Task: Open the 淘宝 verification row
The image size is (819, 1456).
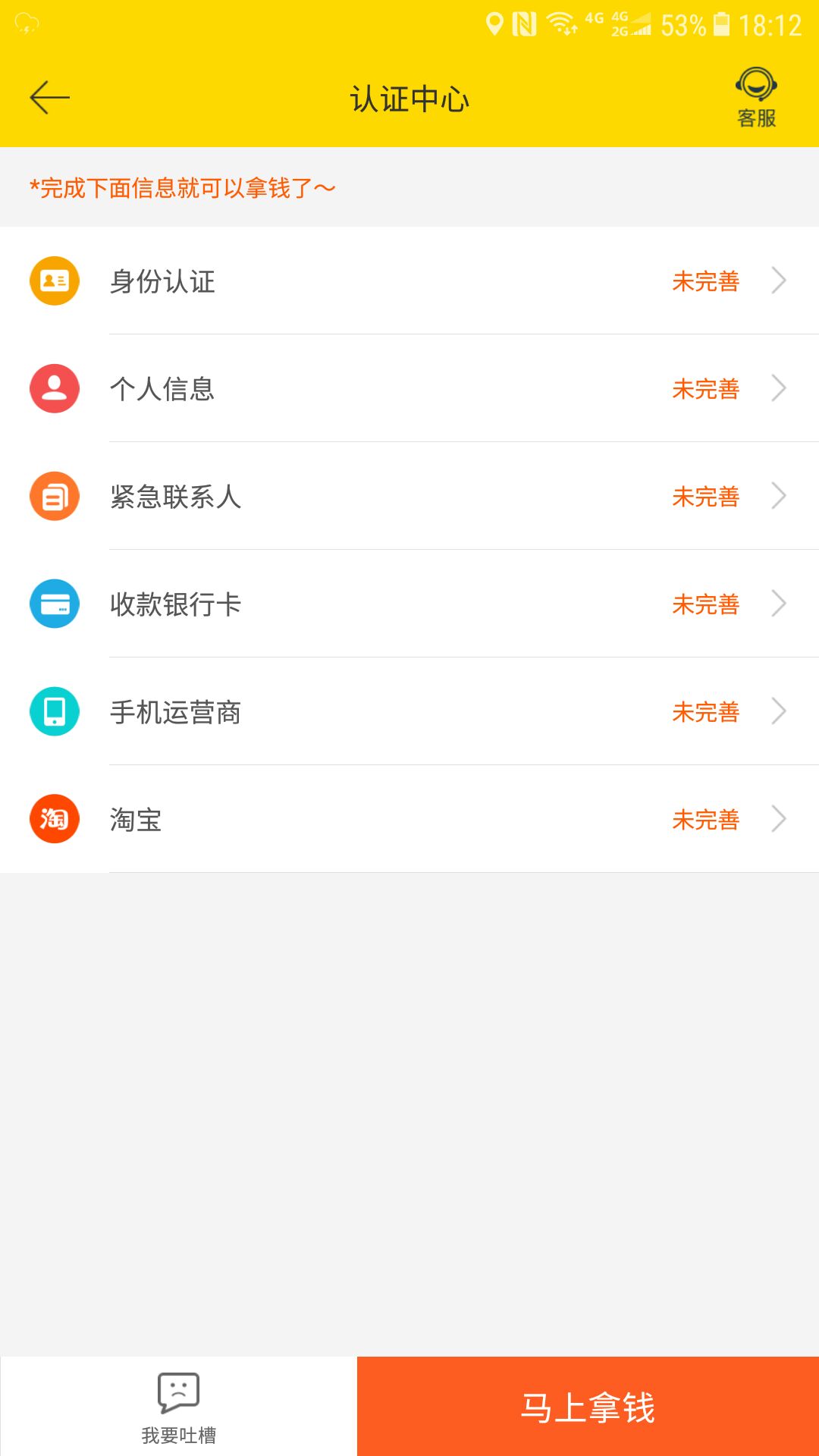Action: tap(409, 819)
